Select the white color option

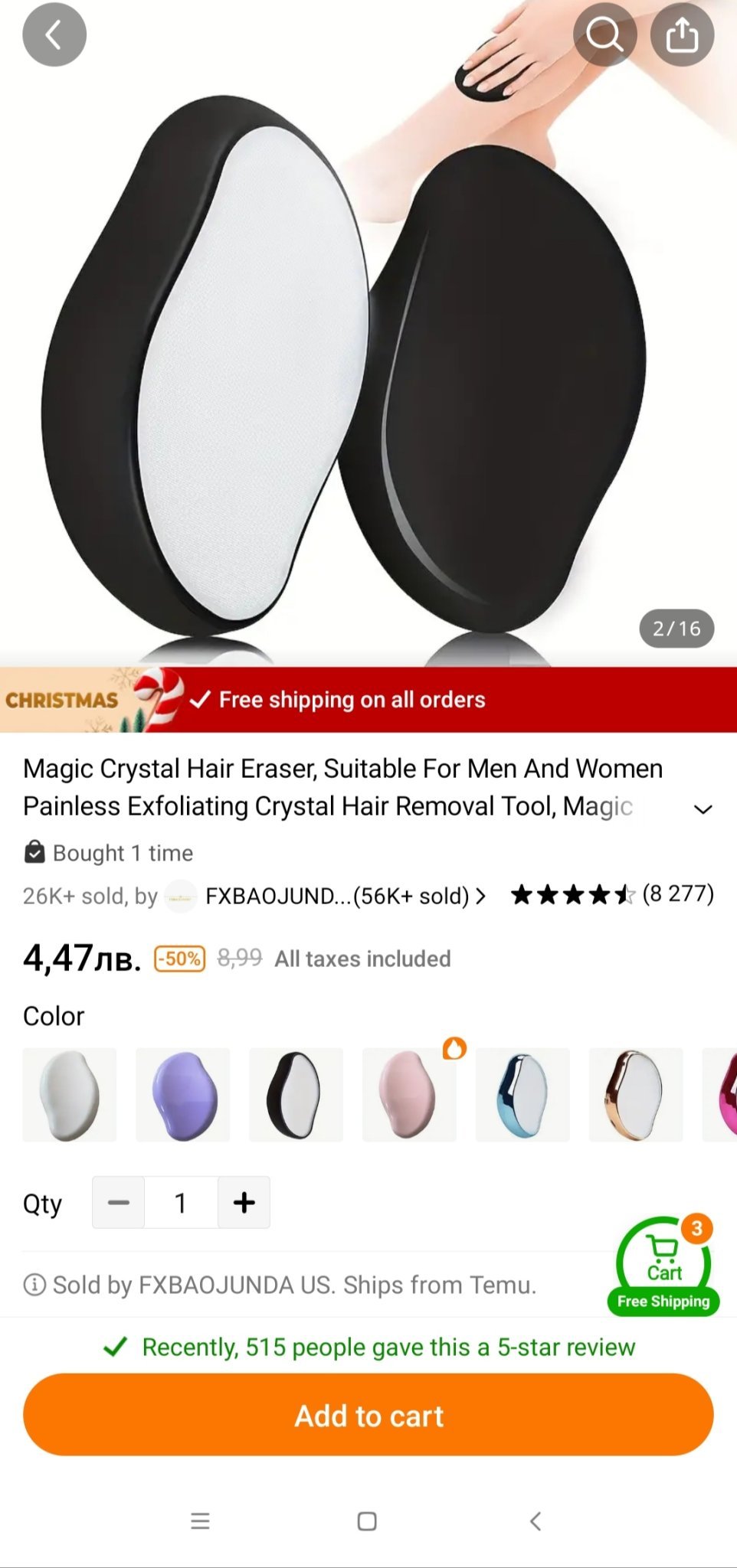coord(70,1095)
